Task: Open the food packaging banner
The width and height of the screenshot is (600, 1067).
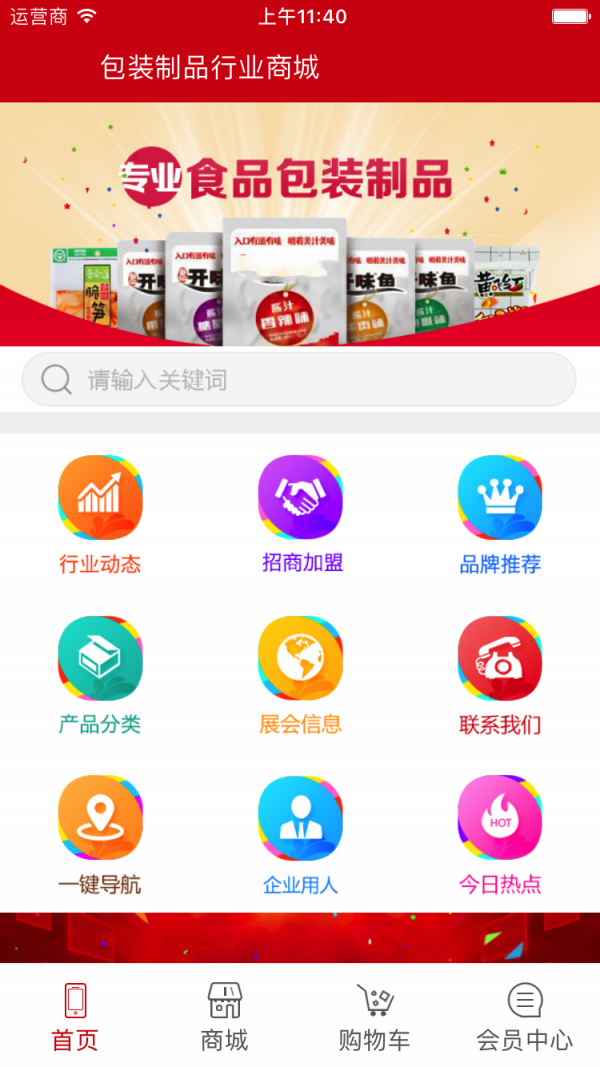Action: (300, 225)
